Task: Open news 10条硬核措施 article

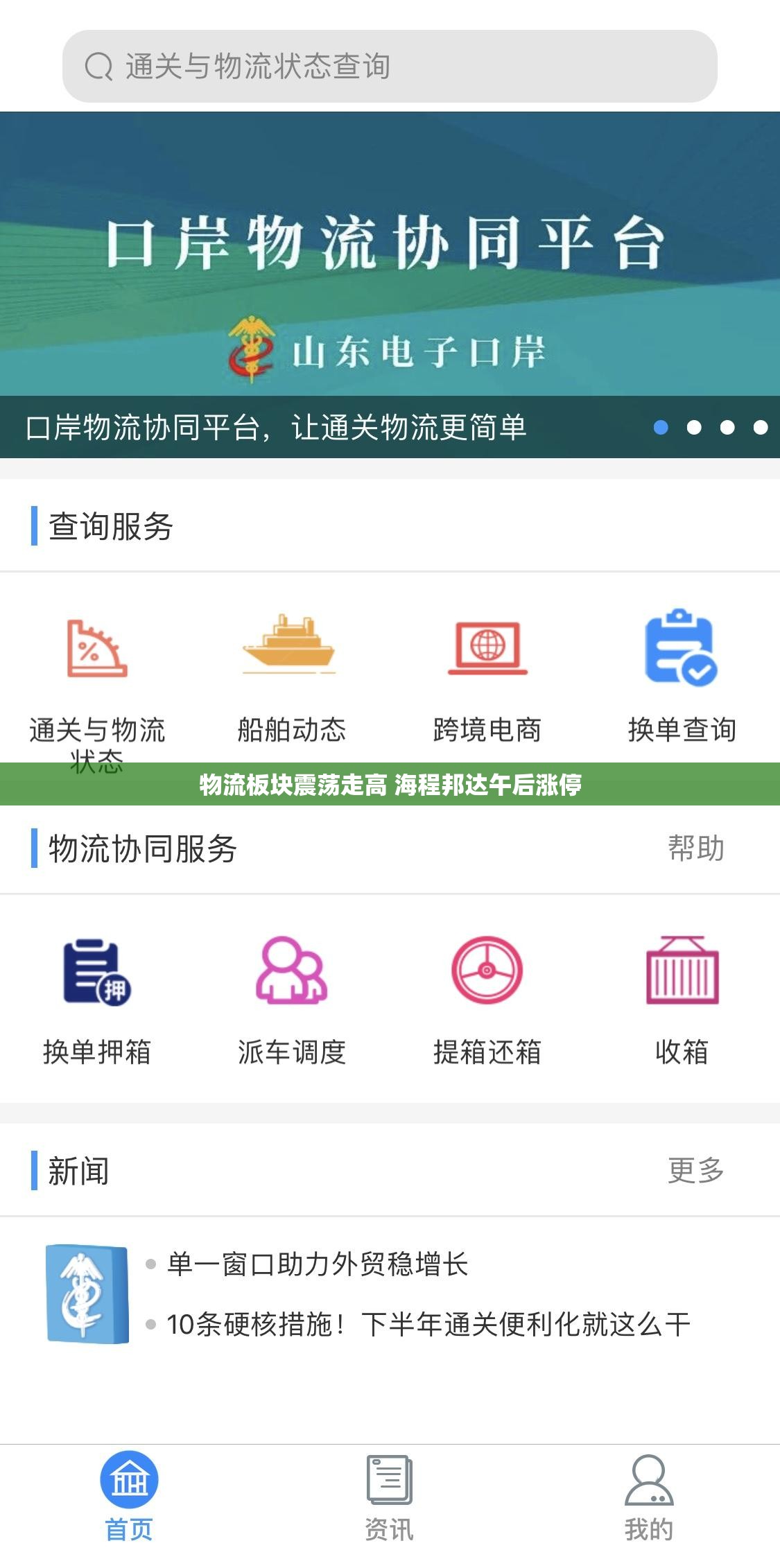Action: pyautogui.click(x=428, y=1324)
